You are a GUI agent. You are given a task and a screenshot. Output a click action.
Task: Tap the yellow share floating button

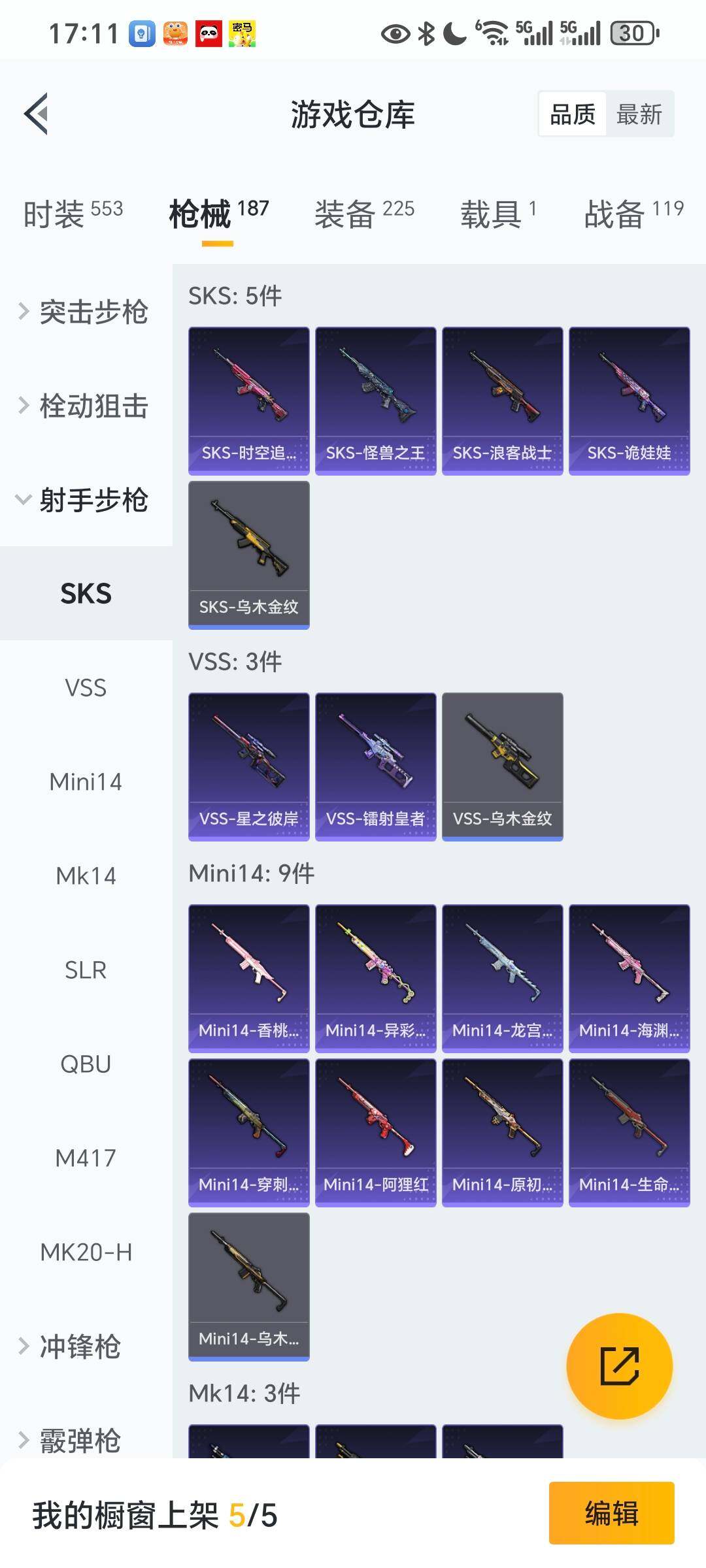click(619, 1366)
